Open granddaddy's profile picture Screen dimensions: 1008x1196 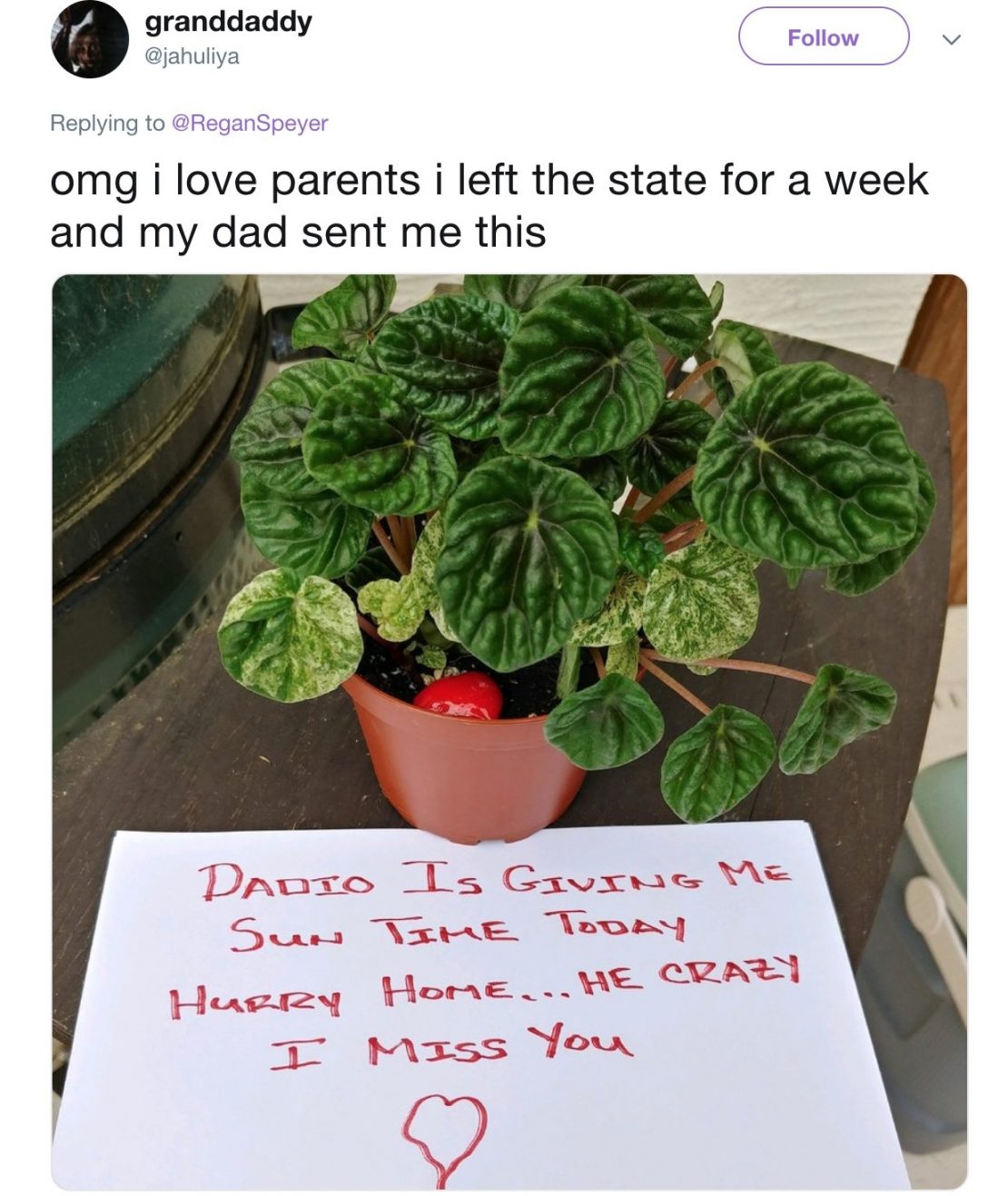pyautogui.click(x=89, y=39)
